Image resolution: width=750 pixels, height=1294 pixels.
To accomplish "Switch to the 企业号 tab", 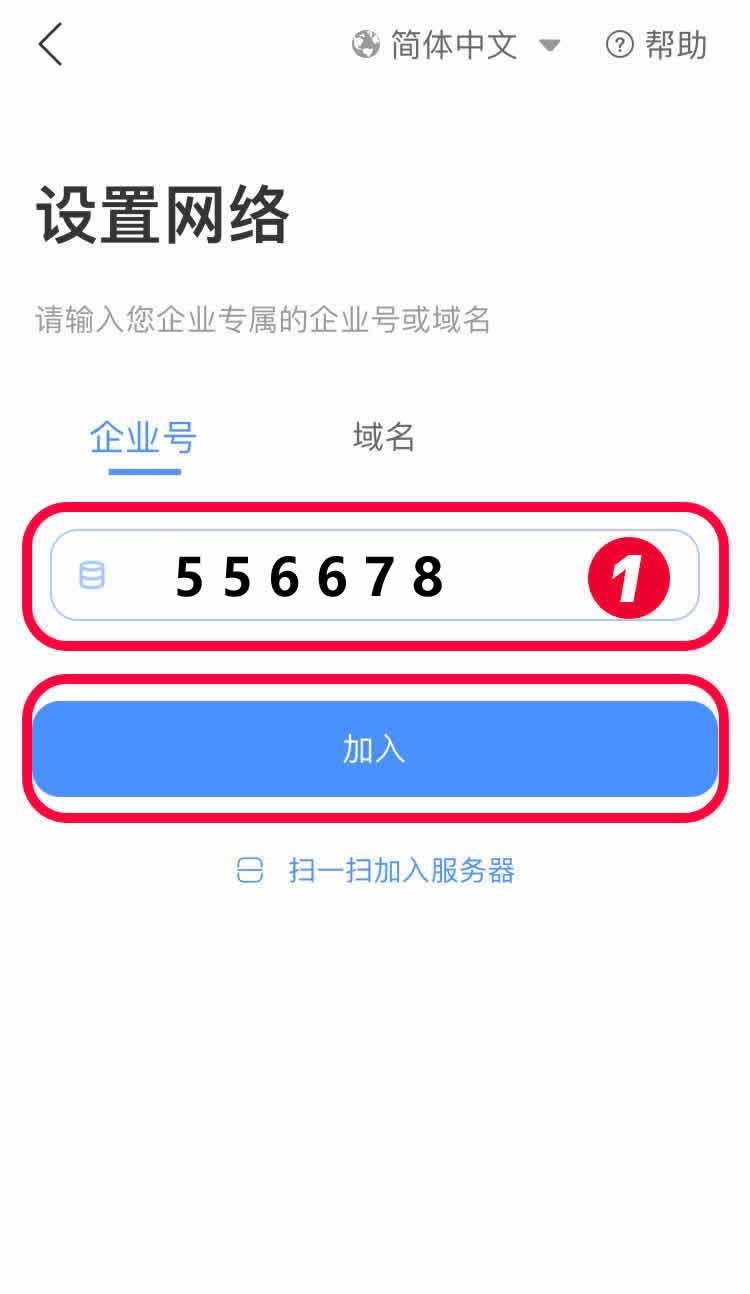I will (x=143, y=438).
